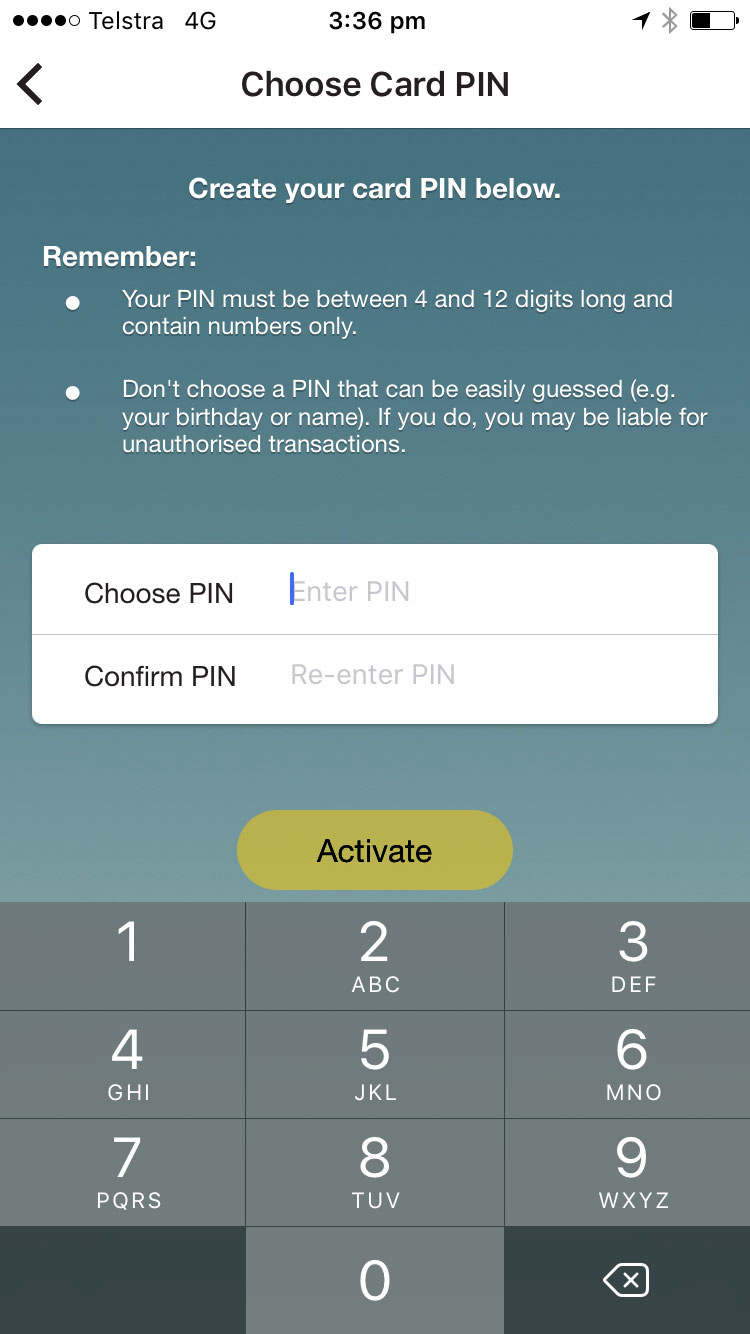The width and height of the screenshot is (750, 1334).
Task: Enter digit 5 on the keypad
Action: click(x=375, y=1064)
